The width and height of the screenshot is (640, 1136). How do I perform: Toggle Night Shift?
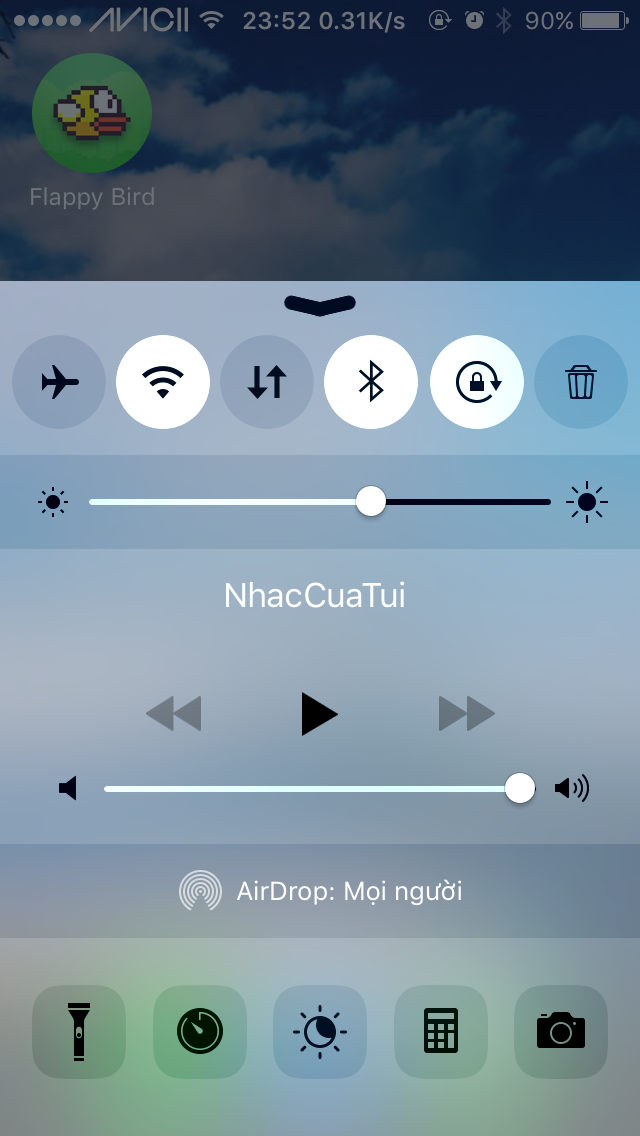click(x=320, y=1031)
